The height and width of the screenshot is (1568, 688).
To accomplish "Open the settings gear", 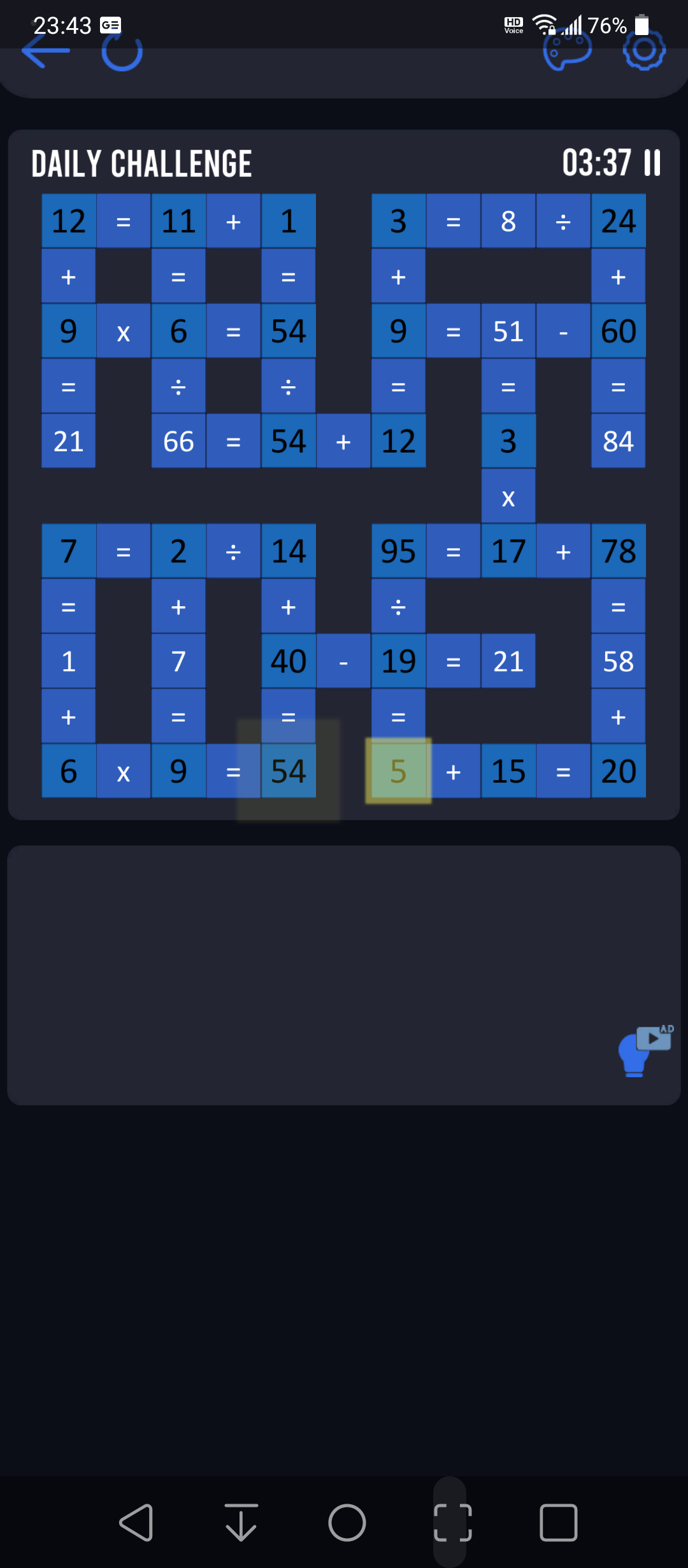I will pyautogui.click(x=644, y=51).
